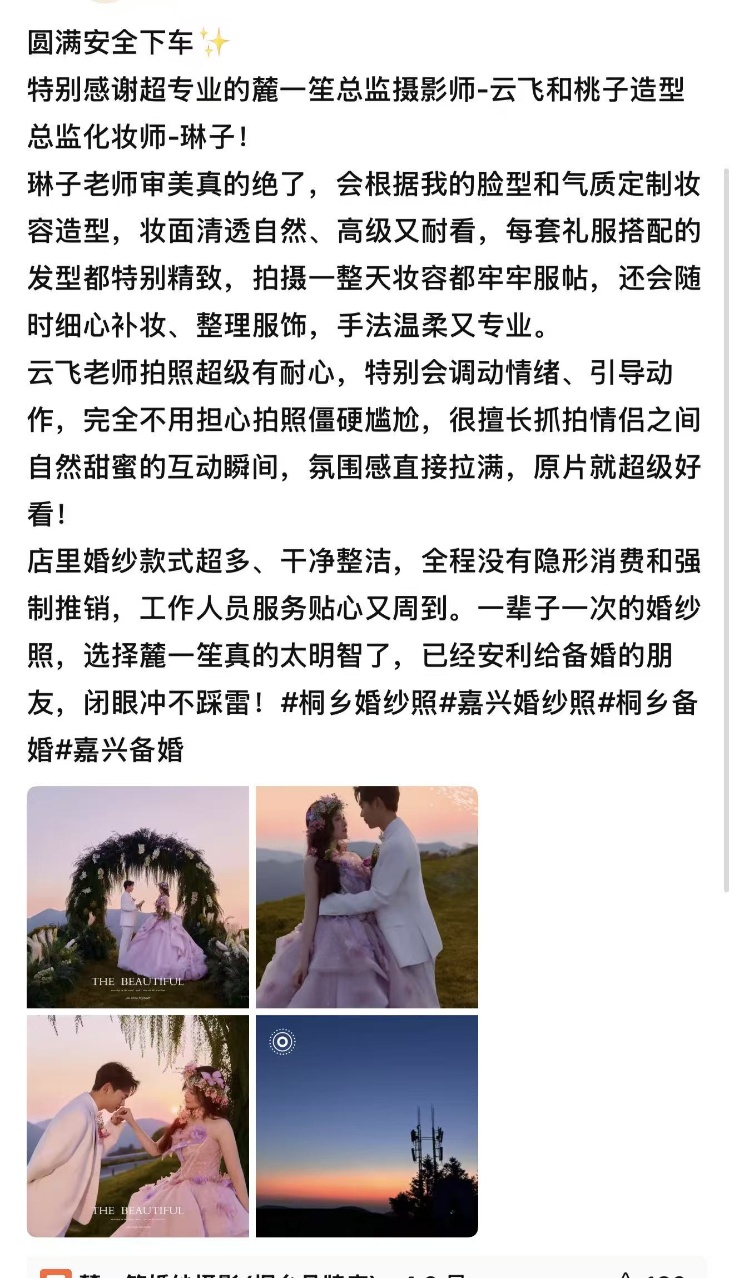Open the hand-kiss wedding photo
The image size is (734, 1278).
(138, 1126)
